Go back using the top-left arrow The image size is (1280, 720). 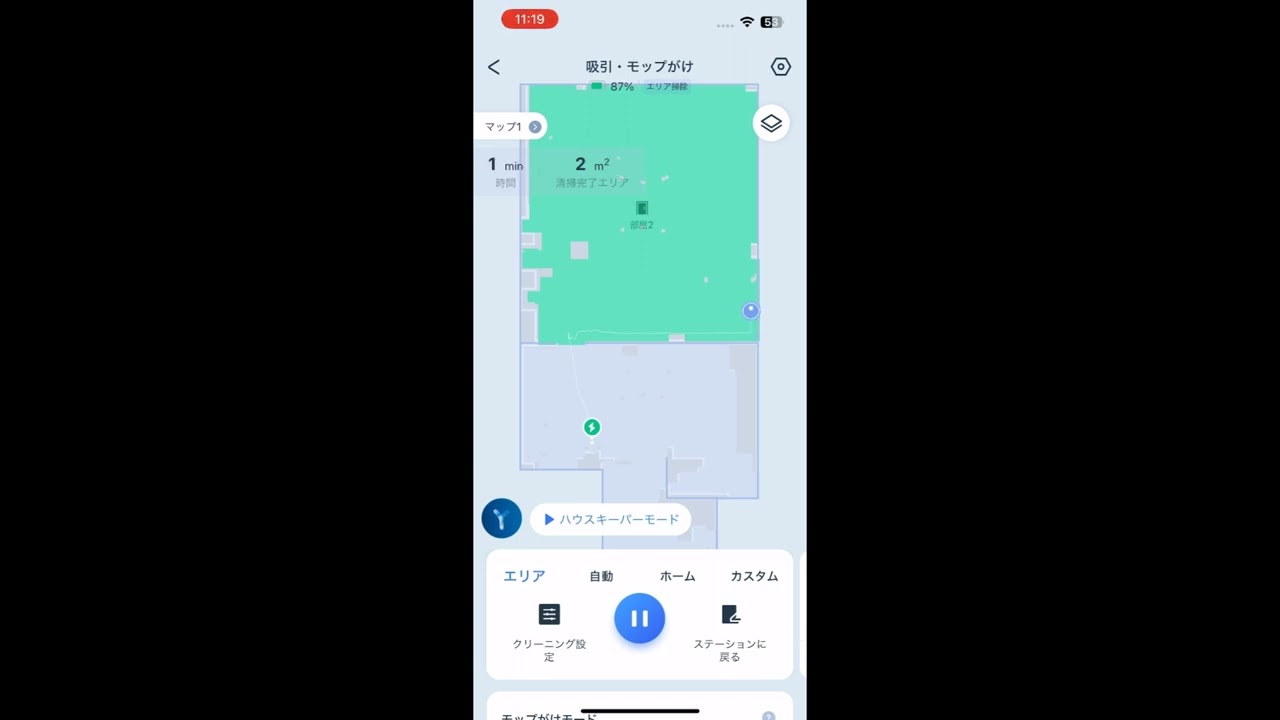click(494, 67)
